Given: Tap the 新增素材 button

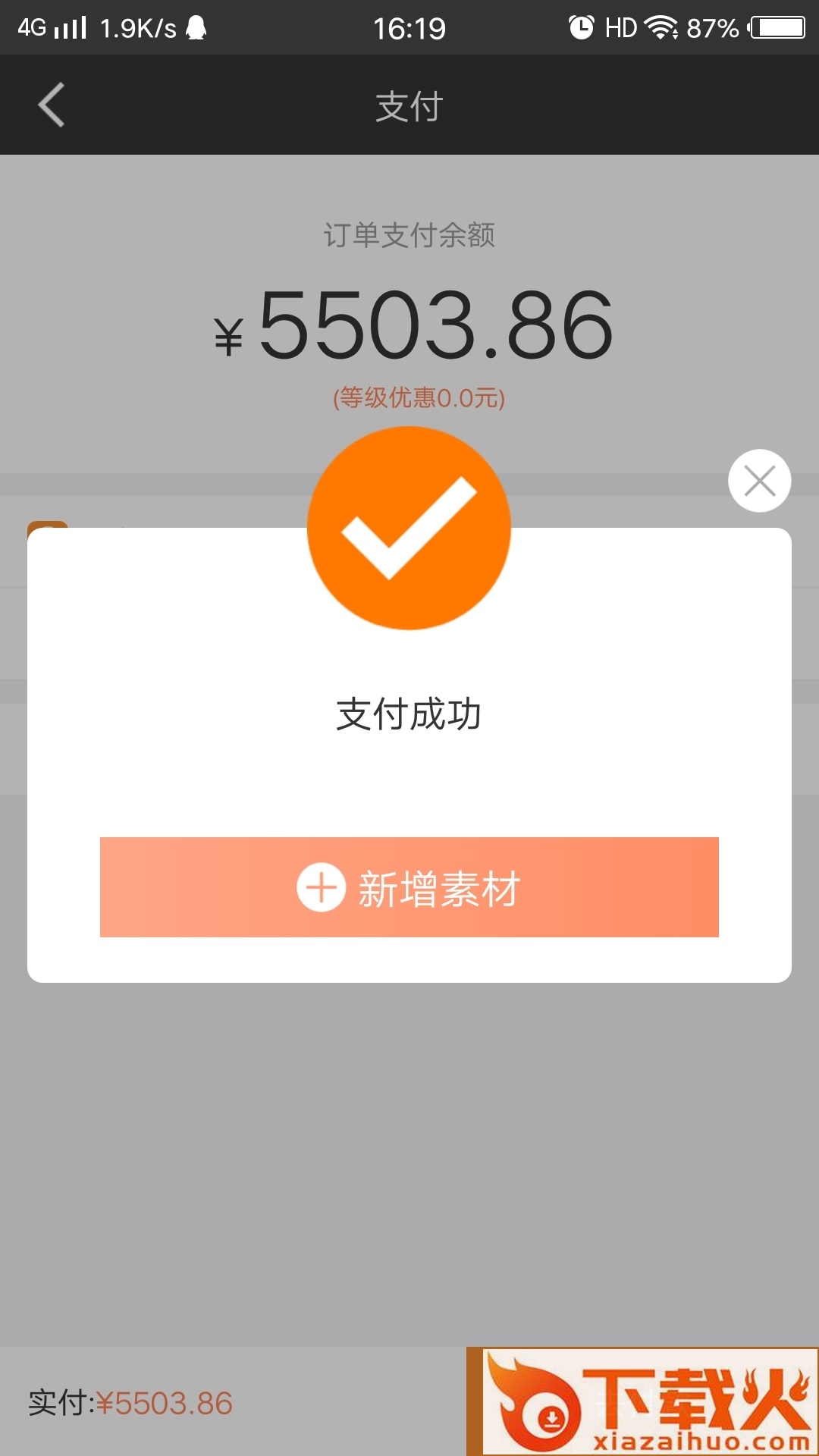Looking at the screenshot, I should 409,887.
